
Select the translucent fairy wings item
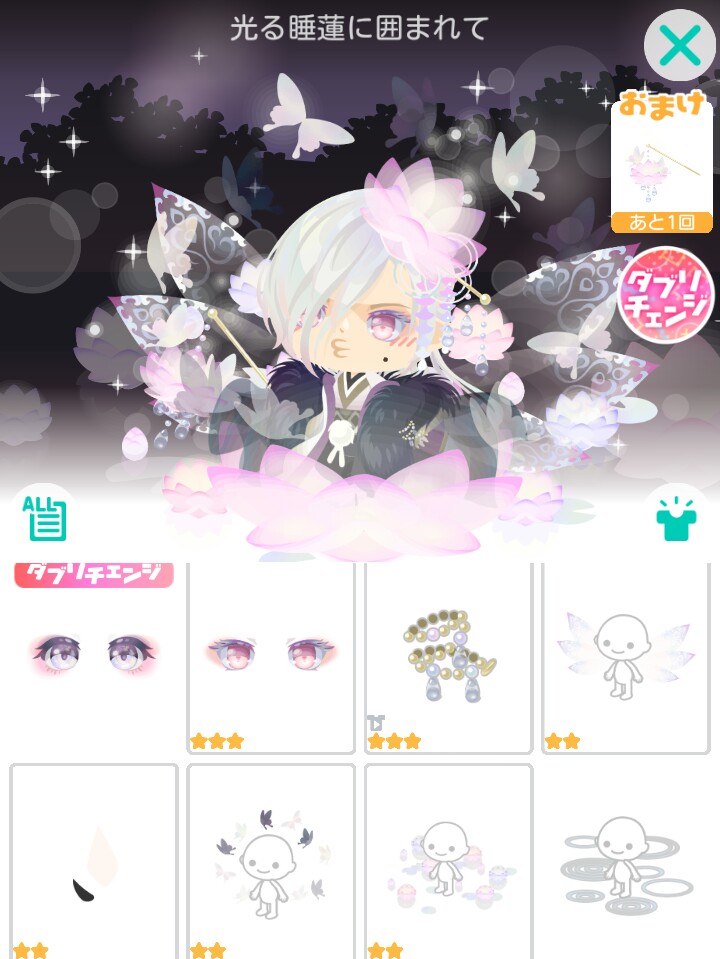625,655
